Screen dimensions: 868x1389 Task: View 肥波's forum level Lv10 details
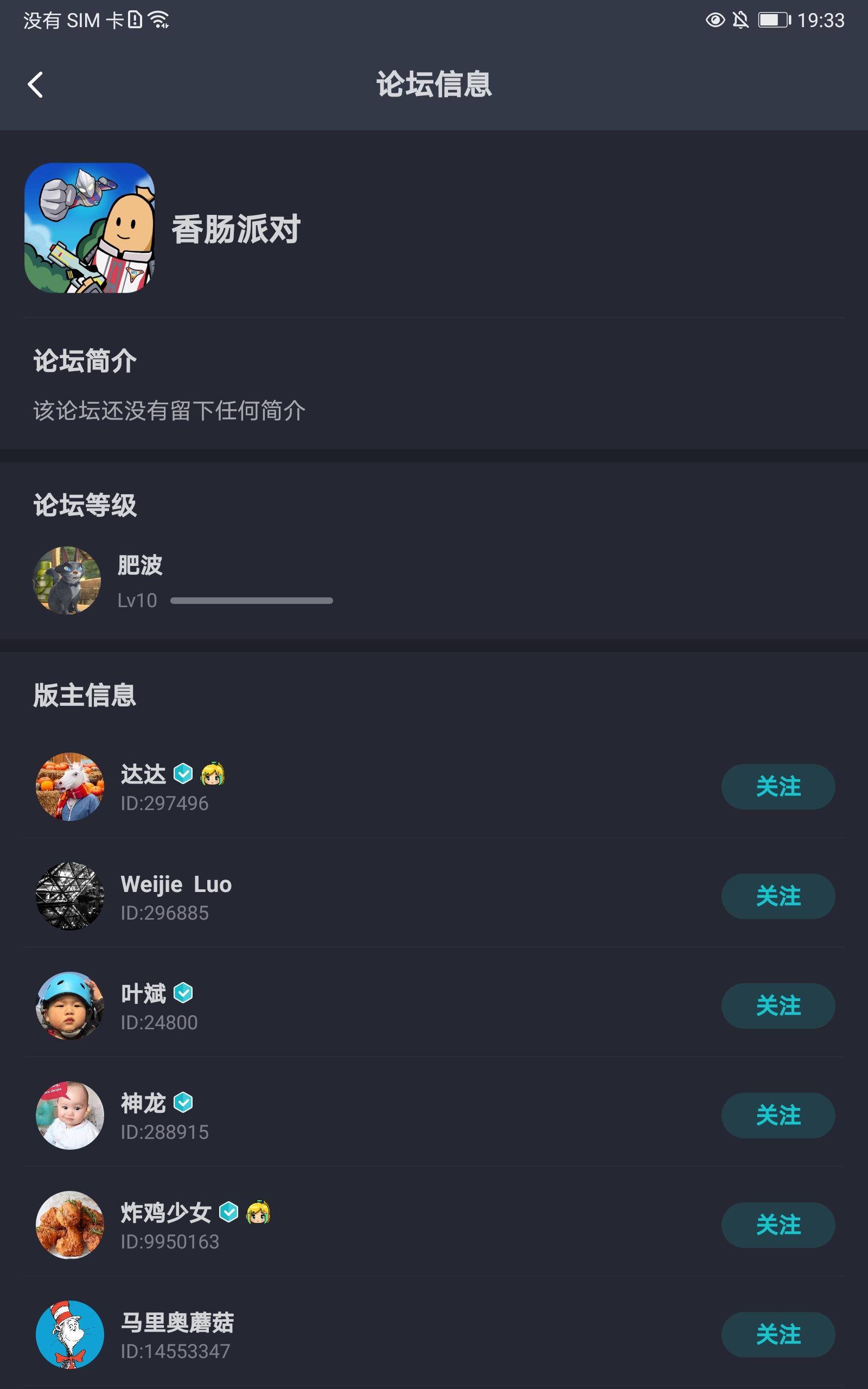click(x=184, y=580)
